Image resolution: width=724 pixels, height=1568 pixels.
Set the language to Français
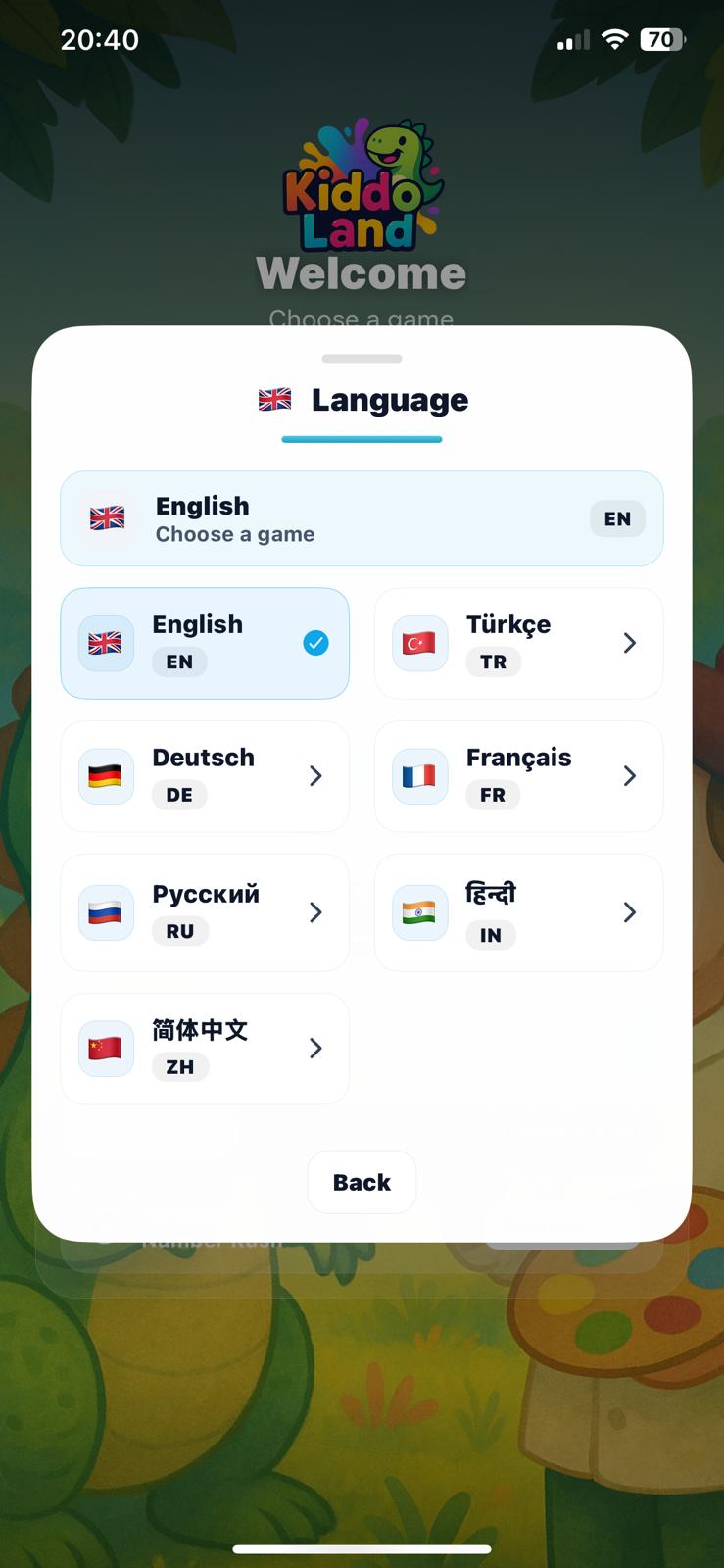pos(518,776)
